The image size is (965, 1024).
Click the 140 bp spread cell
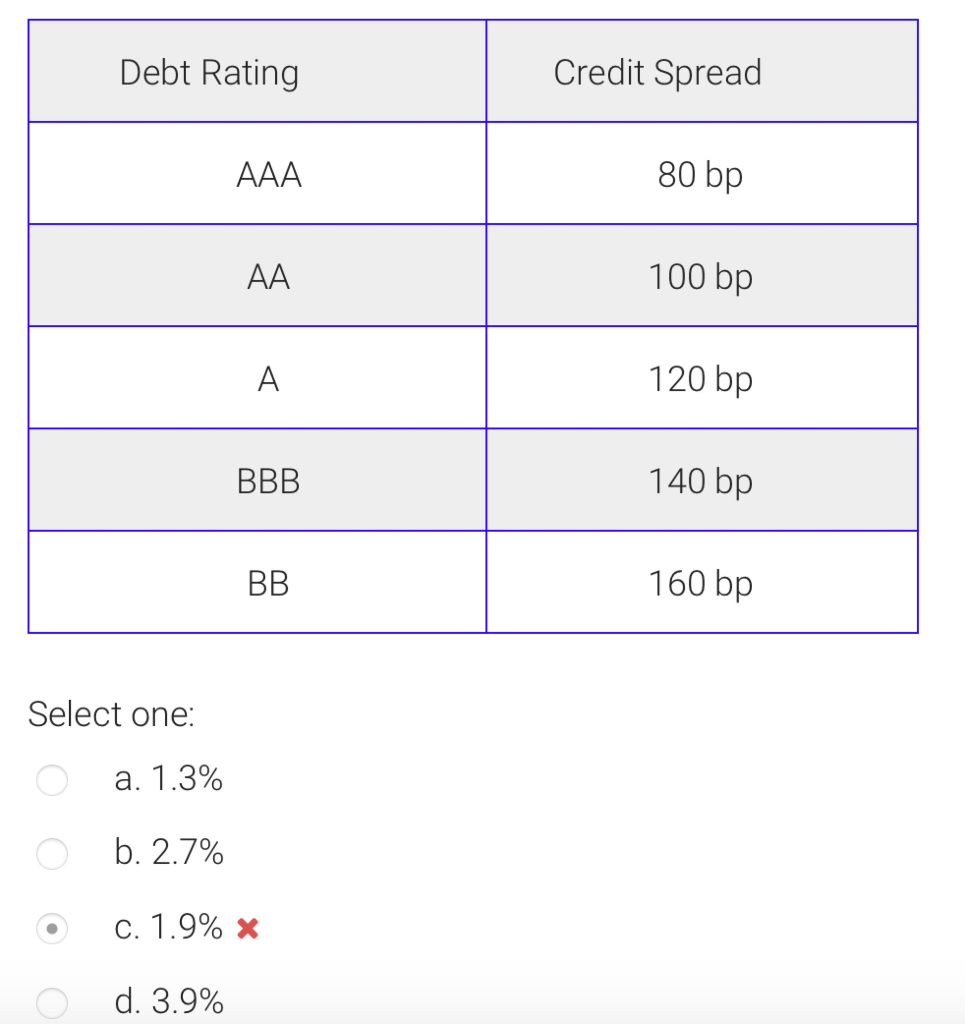(x=700, y=480)
